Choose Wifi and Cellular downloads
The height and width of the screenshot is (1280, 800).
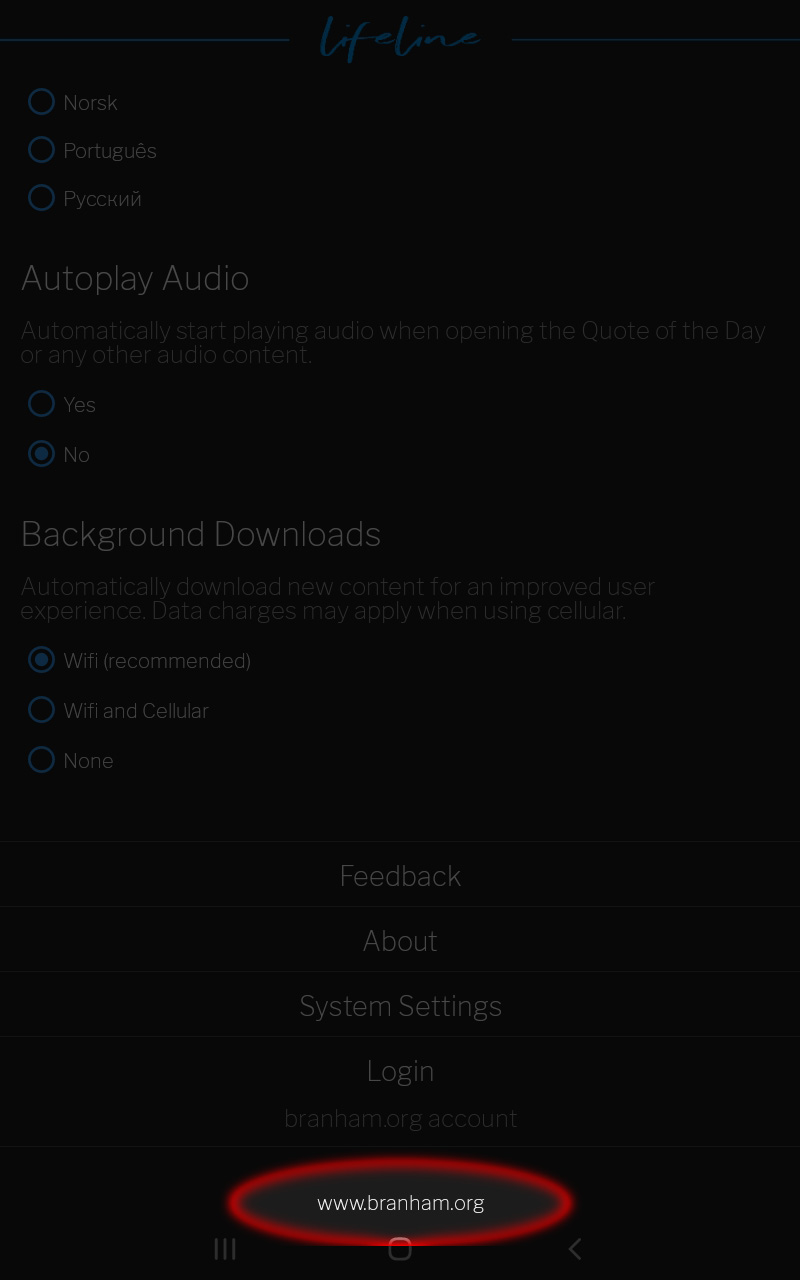click(x=118, y=710)
